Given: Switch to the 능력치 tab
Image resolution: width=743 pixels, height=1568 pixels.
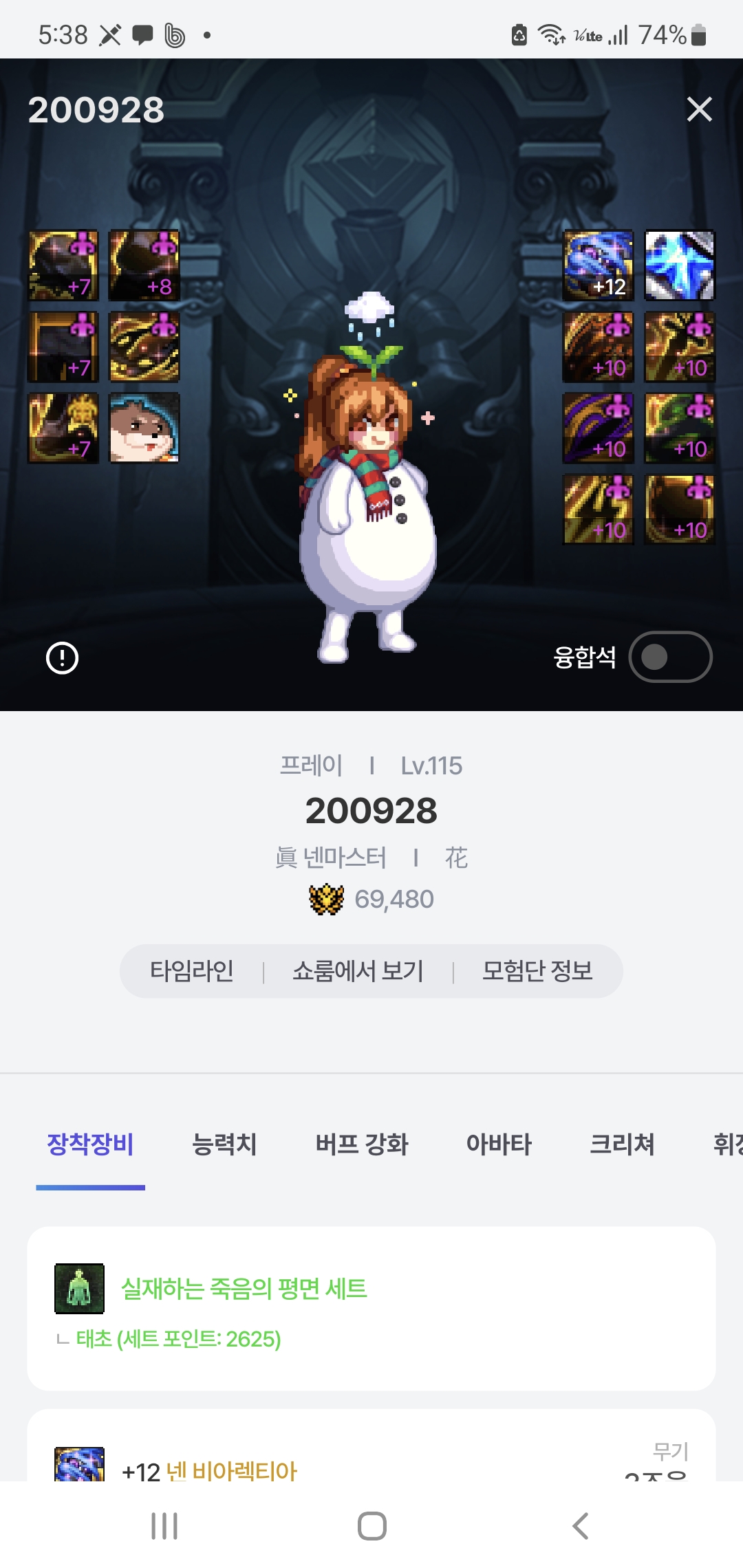Looking at the screenshot, I should click(224, 1144).
